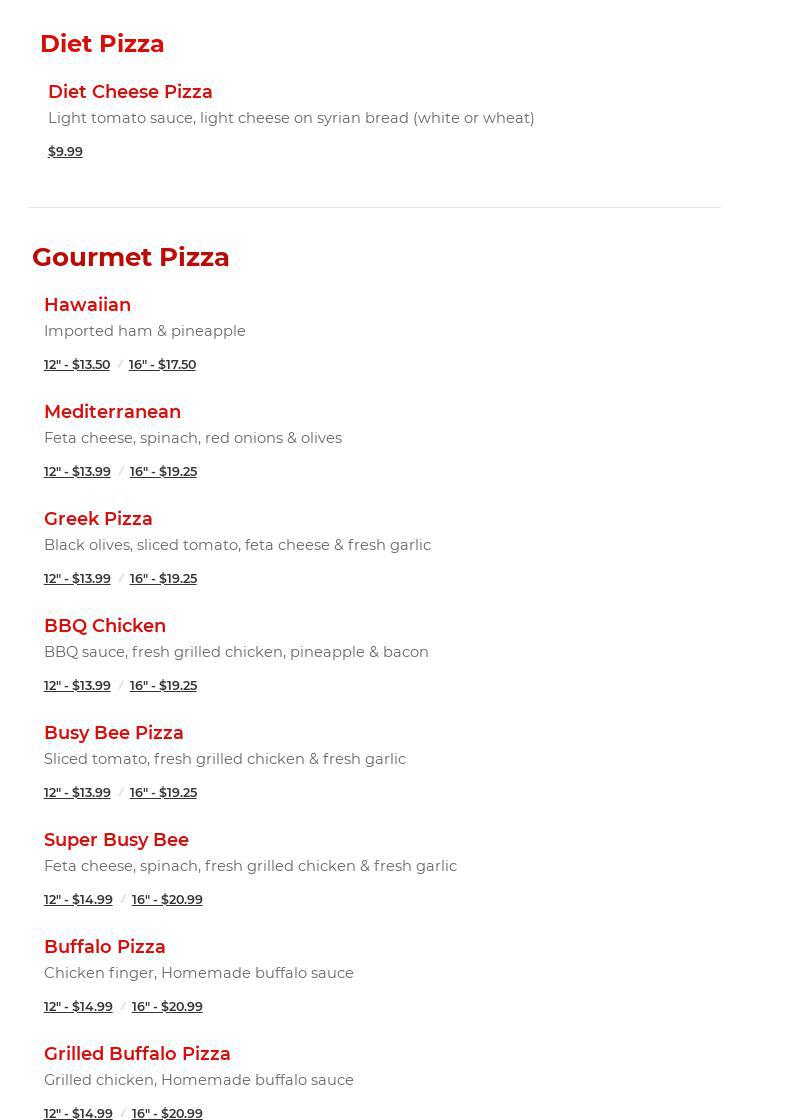Tap the 16" Grilled Buffalo Pizza link
785x1120 pixels.
pos(167,1113)
